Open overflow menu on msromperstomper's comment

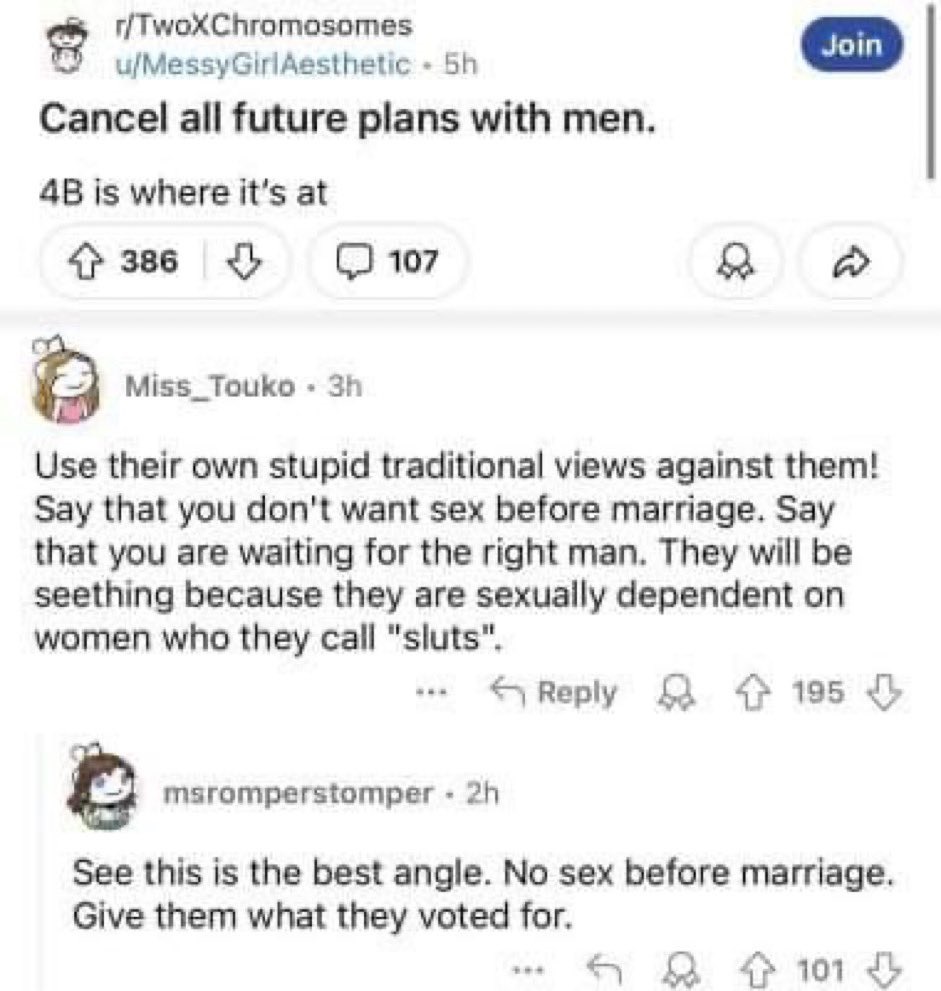[524, 970]
